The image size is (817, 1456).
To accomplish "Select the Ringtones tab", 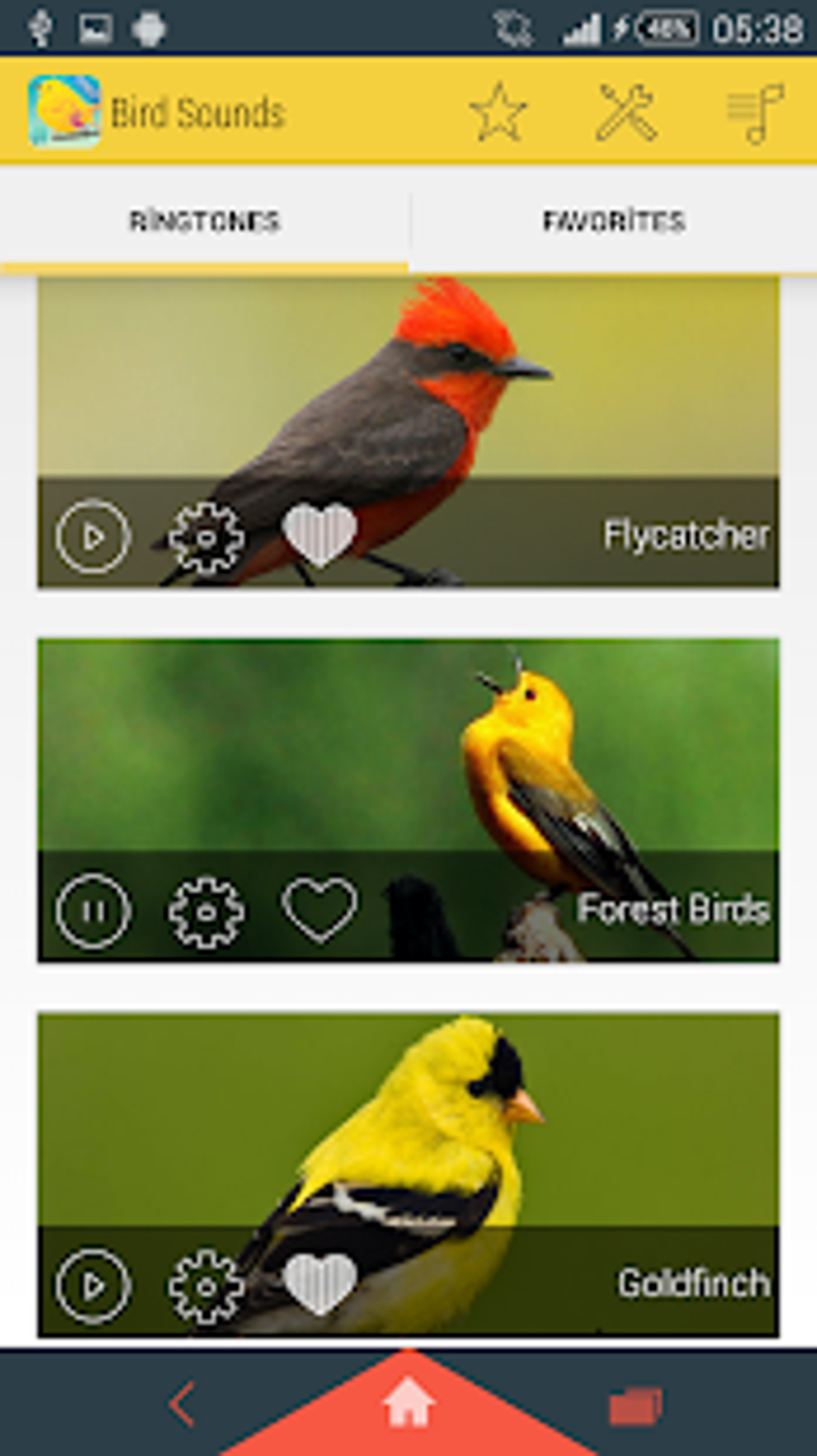I will point(204,221).
